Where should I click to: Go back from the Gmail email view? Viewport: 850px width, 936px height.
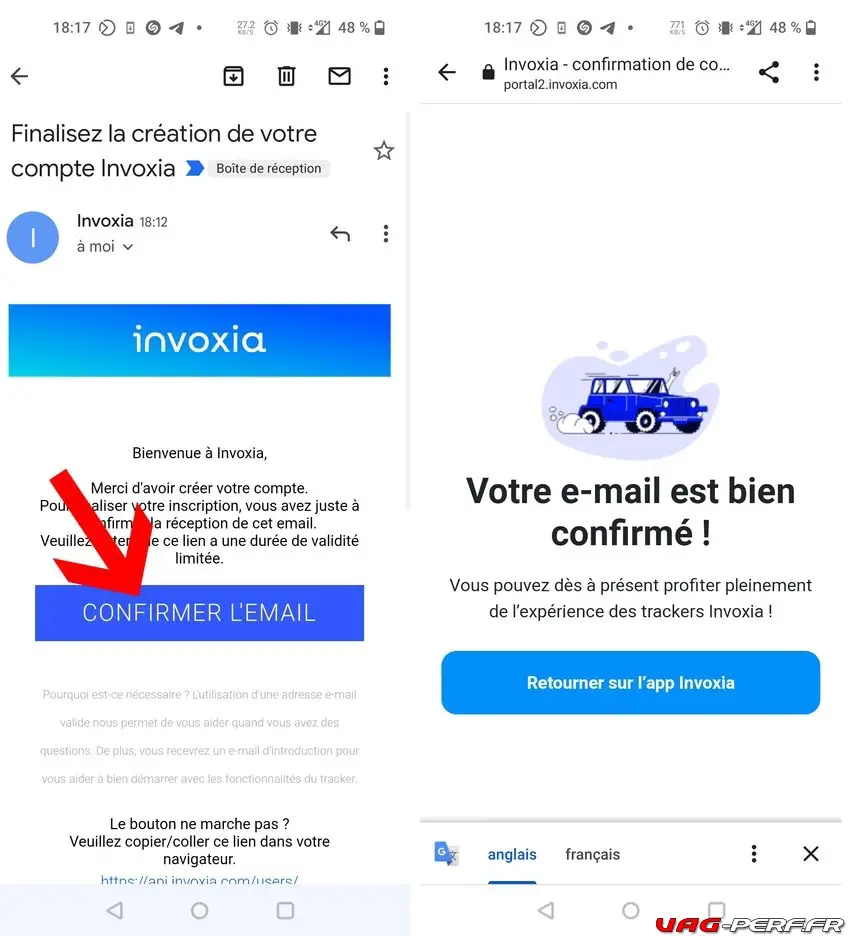click(x=19, y=76)
